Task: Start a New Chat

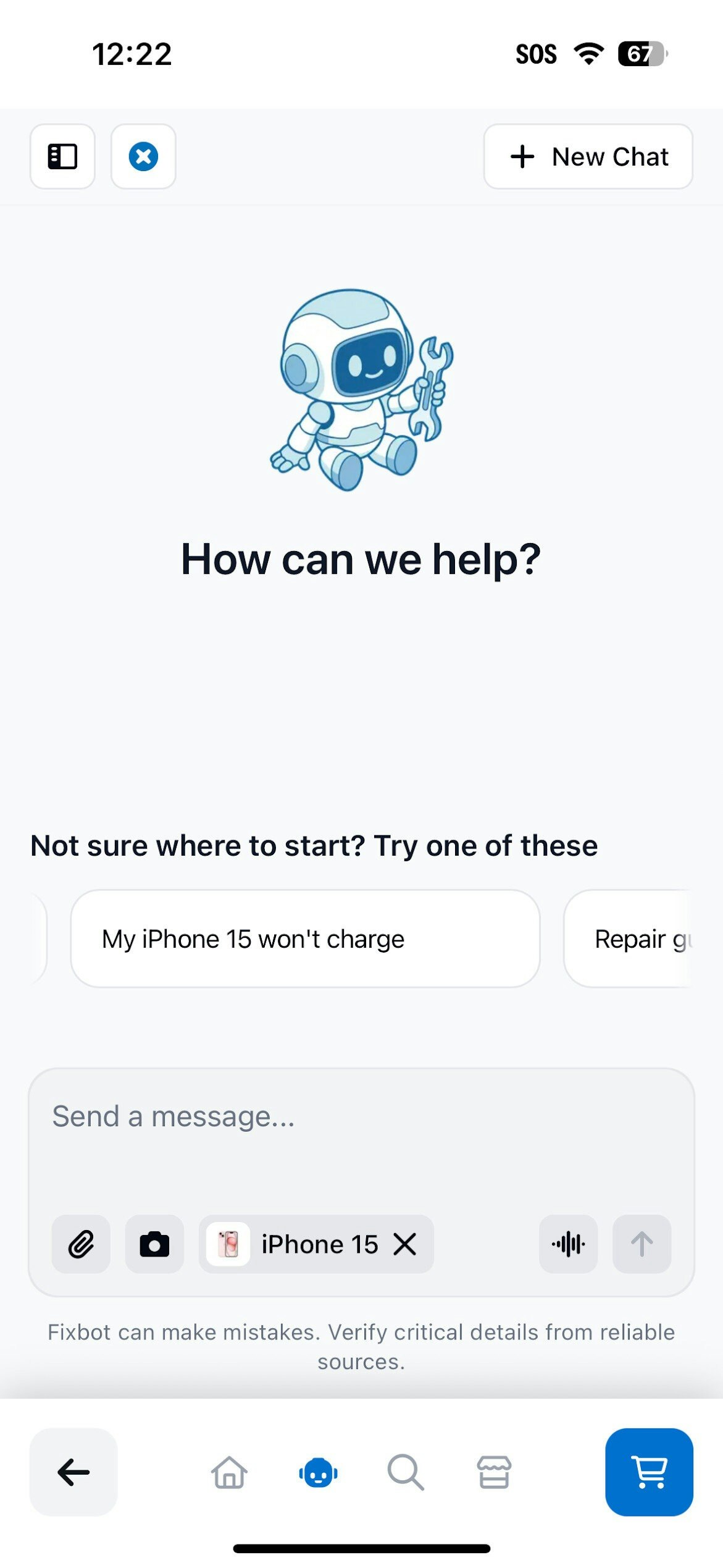Action: pos(587,156)
